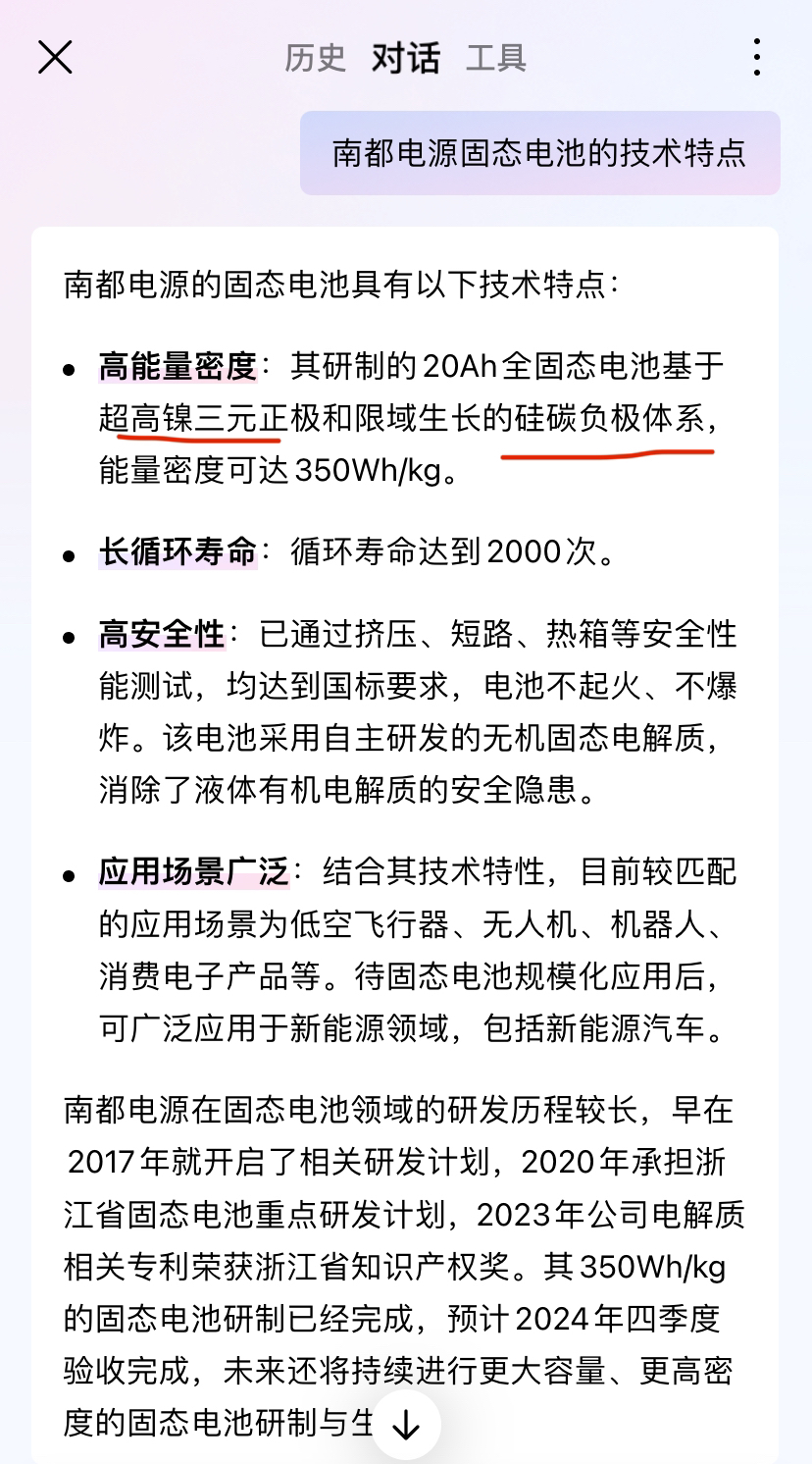Jump to bottom with the down arrow
This screenshot has height=1464, width=812.
[406, 1425]
